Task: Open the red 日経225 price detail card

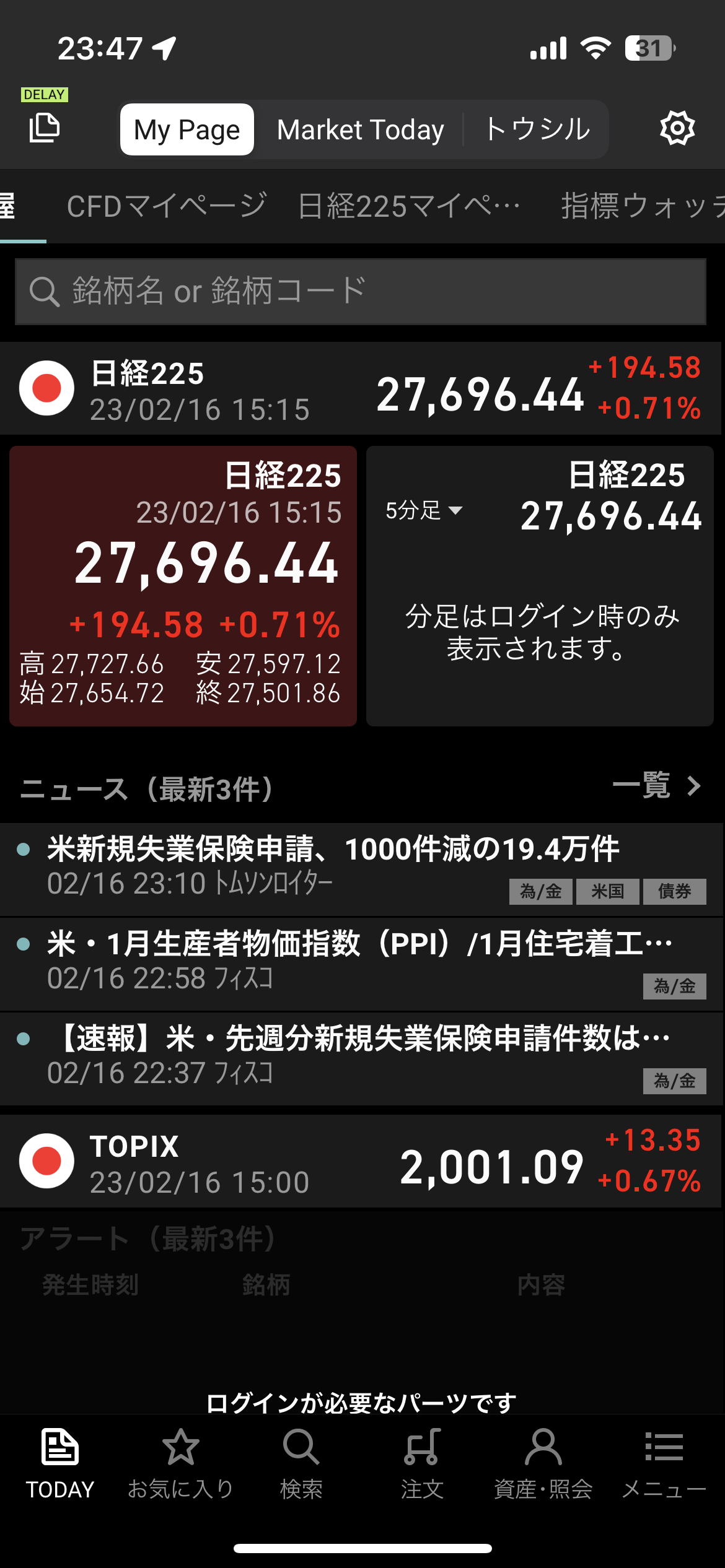Action: point(183,586)
